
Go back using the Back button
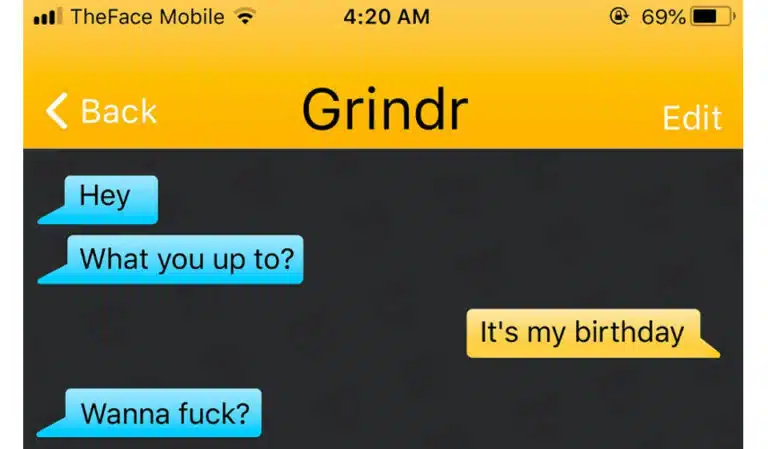coord(101,111)
